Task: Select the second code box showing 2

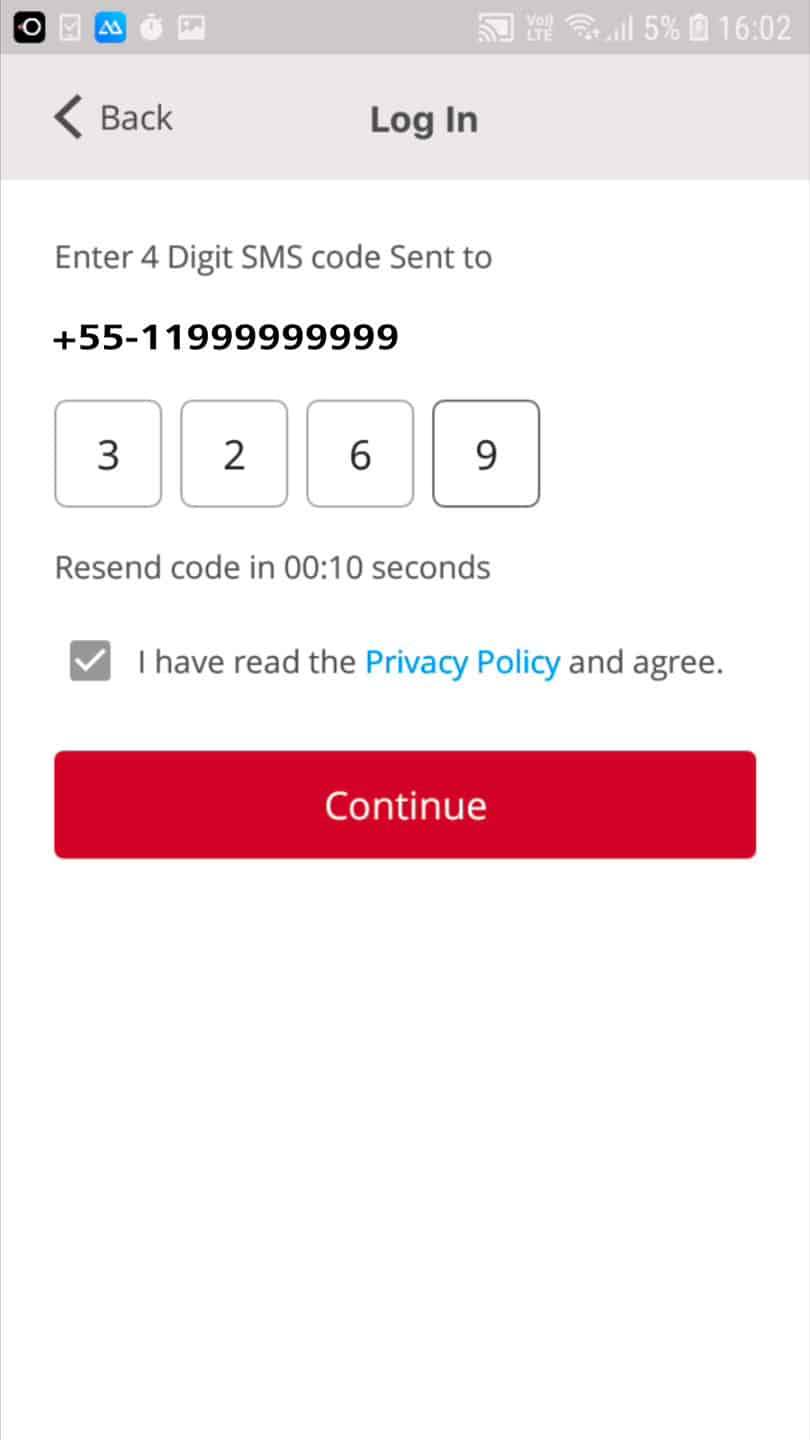Action: click(x=234, y=454)
